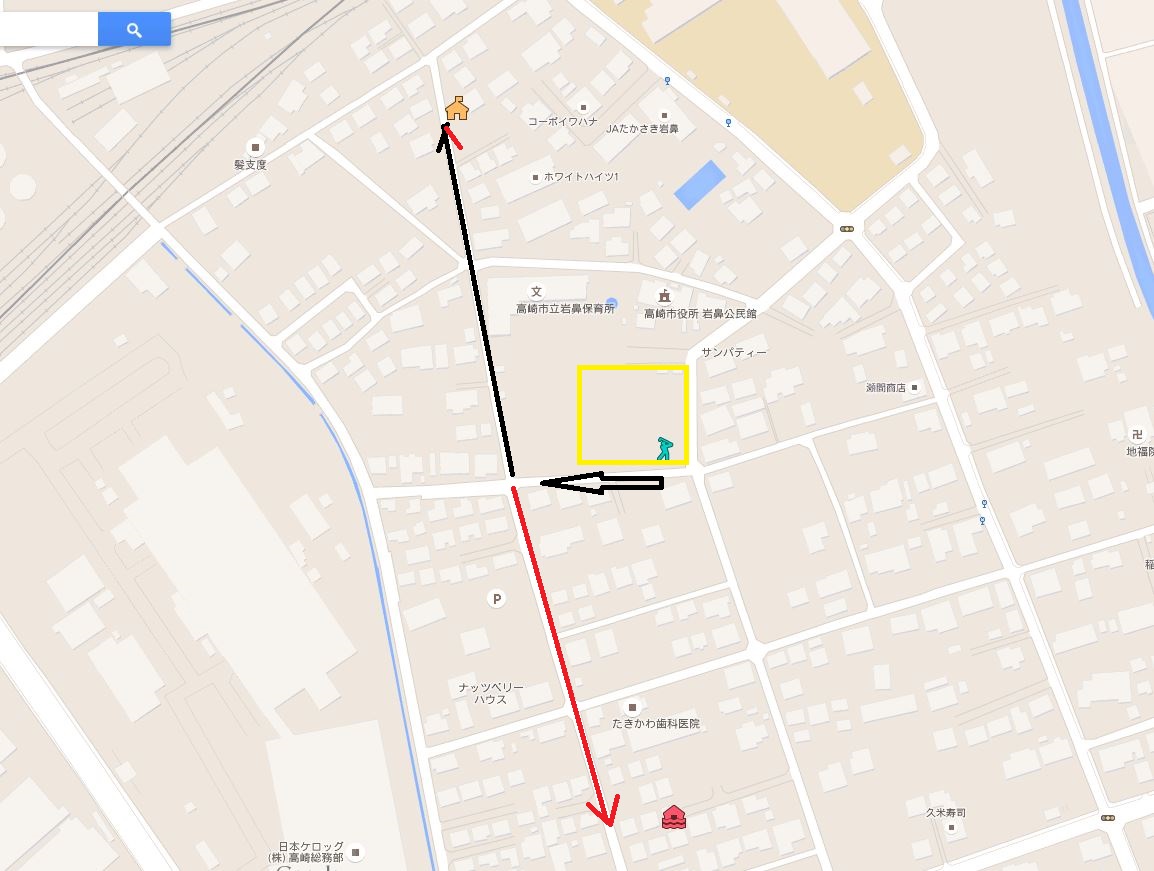The height and width of the screenshot is (871, 1154).
Task: Select the 日本ケロッグ 高崎総務部 marker
Action: (356, 852)
